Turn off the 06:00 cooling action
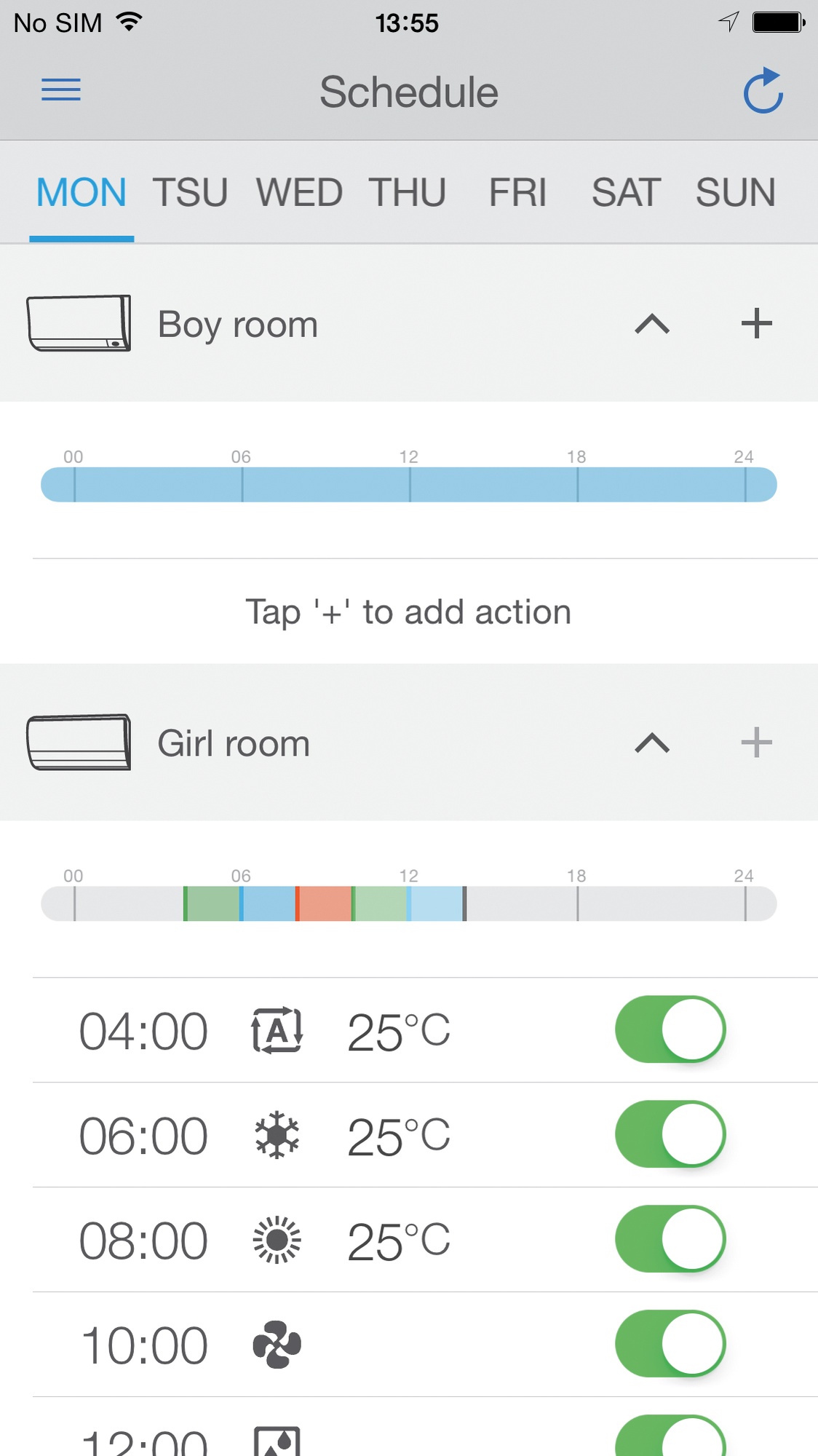This screenshot has height=1456, width=818. (x=670, y=1134)
